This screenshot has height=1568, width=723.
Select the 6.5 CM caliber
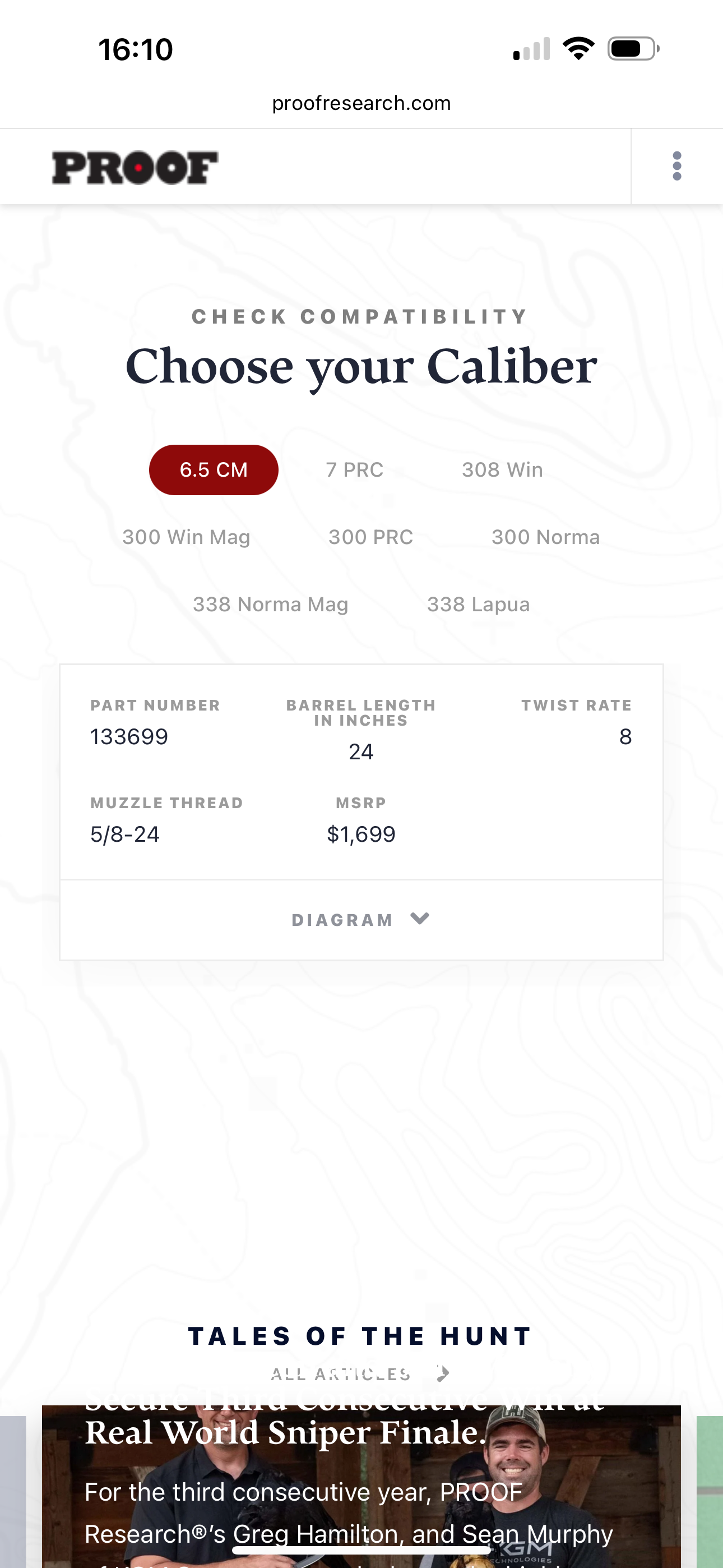tap(214, 470)
